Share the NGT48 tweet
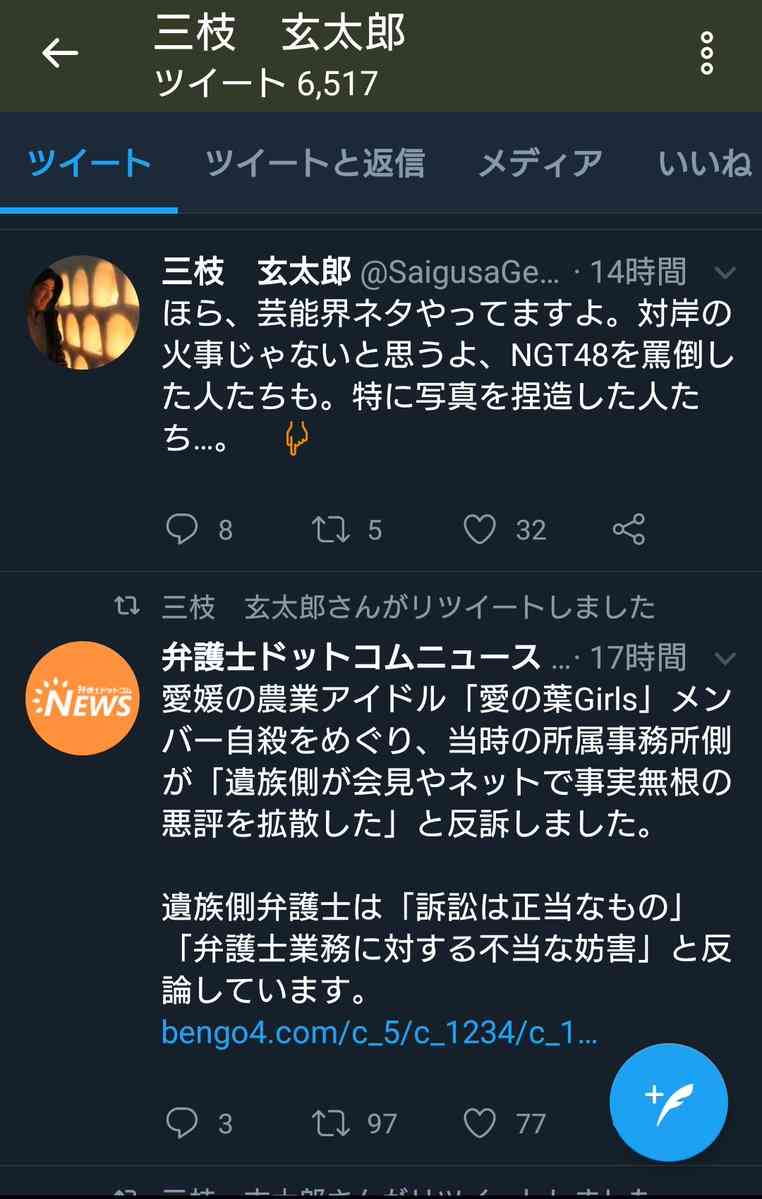The image size is (762, 1199). pyautogui.click(x=628, y=529)
